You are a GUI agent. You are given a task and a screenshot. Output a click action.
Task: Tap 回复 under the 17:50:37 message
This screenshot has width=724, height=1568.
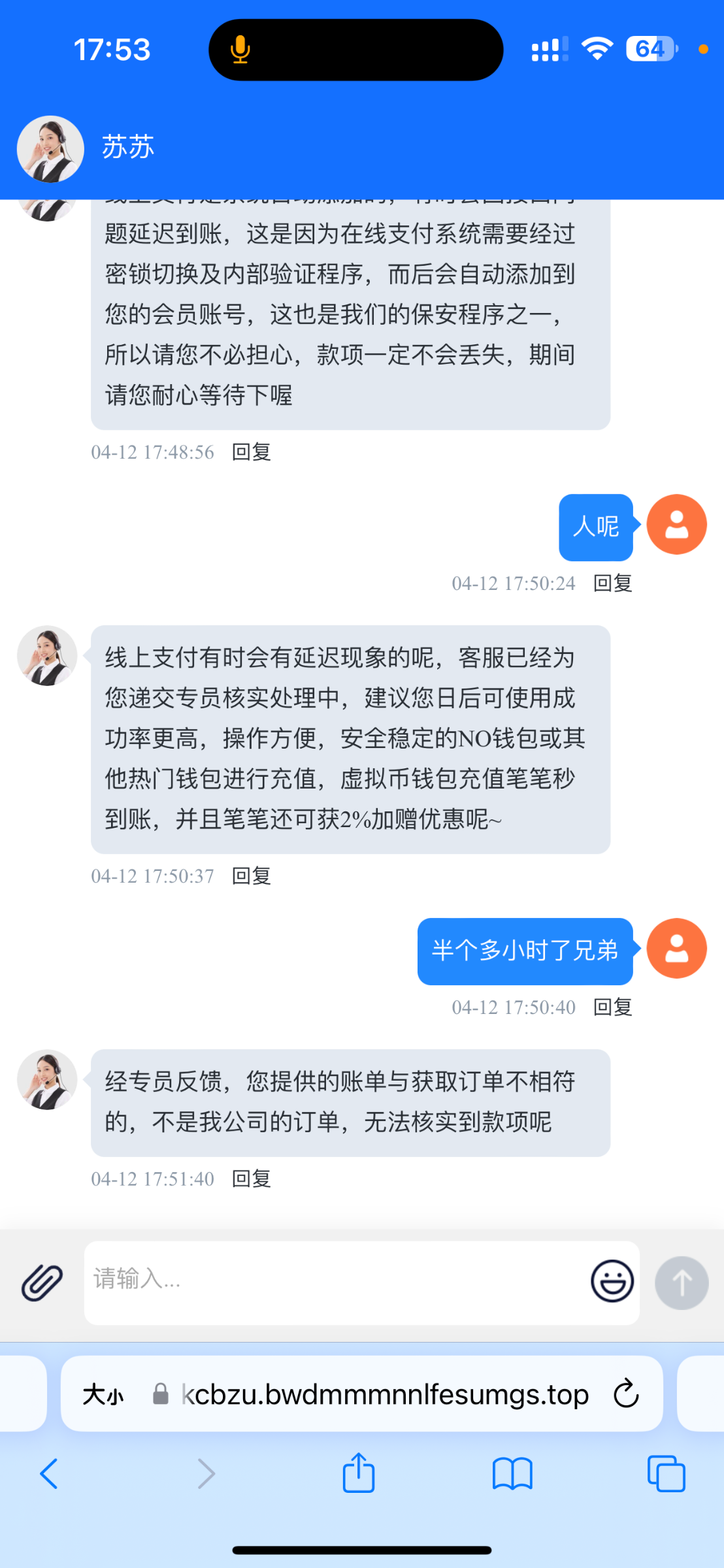(252, 875)
